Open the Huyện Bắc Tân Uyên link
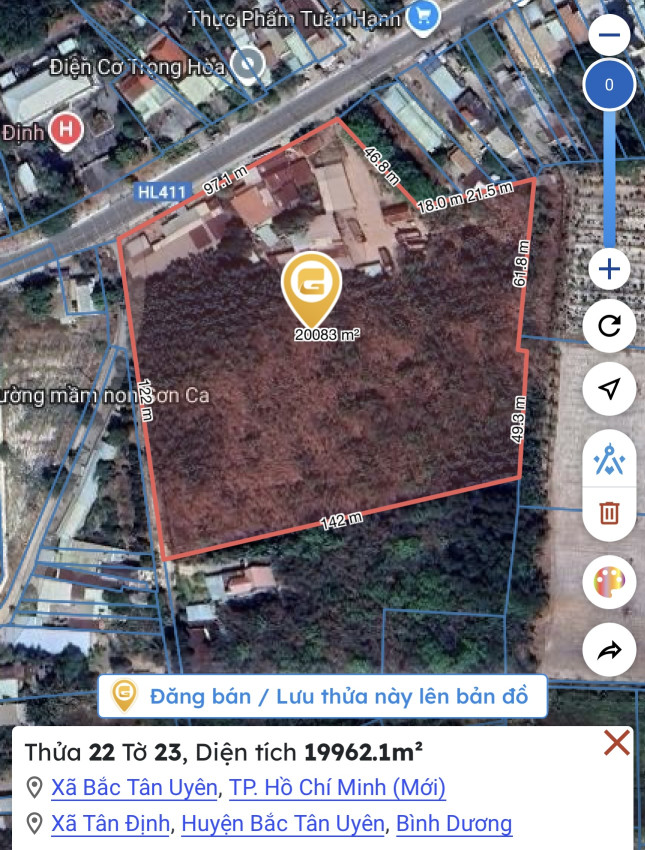Viewport: 645px width, 850px height. (283, 824)
